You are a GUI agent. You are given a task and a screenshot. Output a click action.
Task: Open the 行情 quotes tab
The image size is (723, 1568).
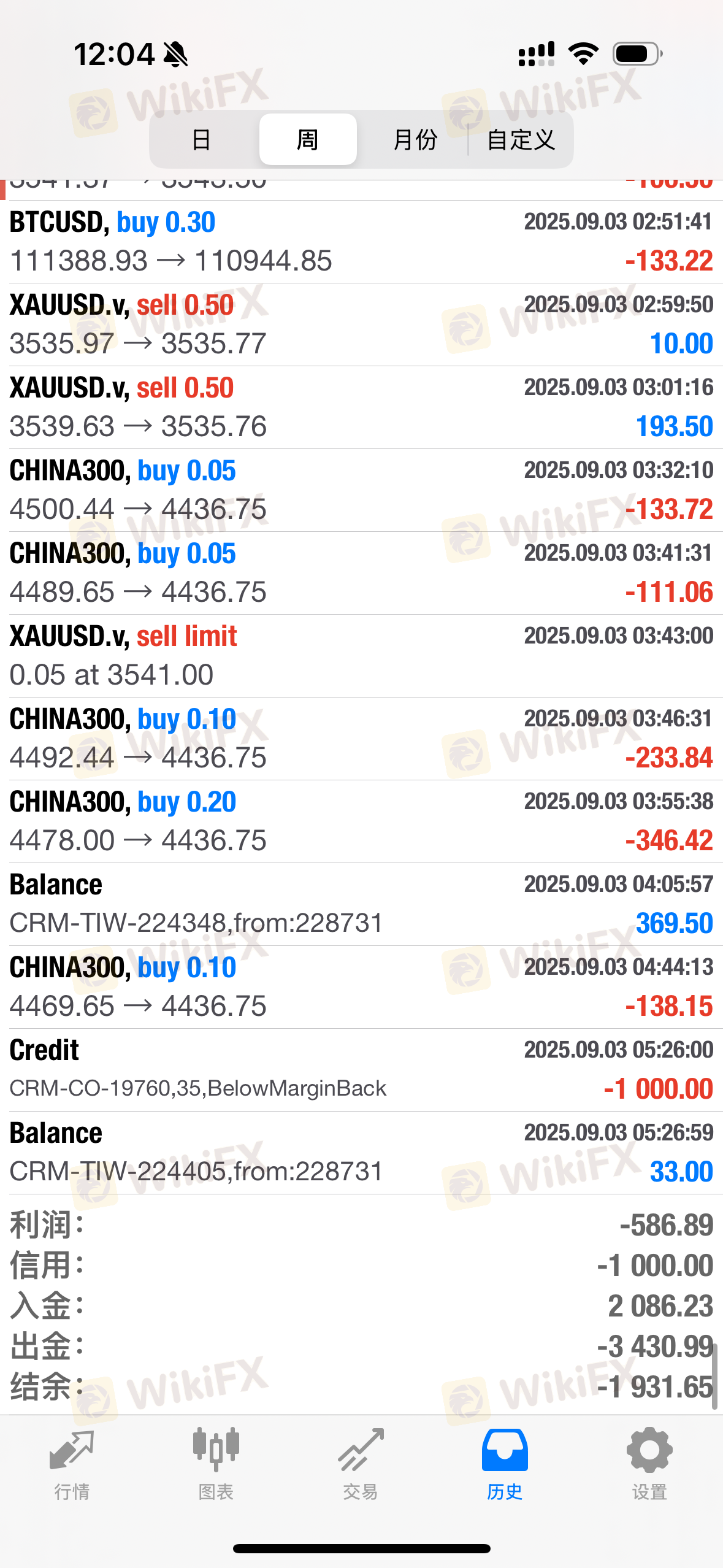pos(72,1464)
